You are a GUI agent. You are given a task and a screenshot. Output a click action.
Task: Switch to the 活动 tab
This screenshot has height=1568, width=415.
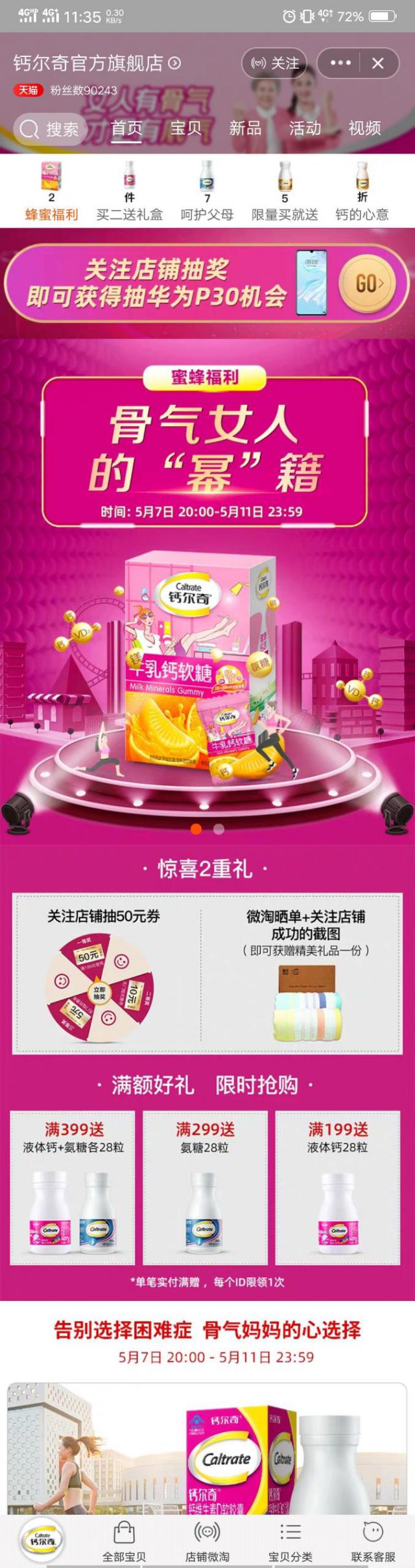pyautogui.click(x=305, y=128)
